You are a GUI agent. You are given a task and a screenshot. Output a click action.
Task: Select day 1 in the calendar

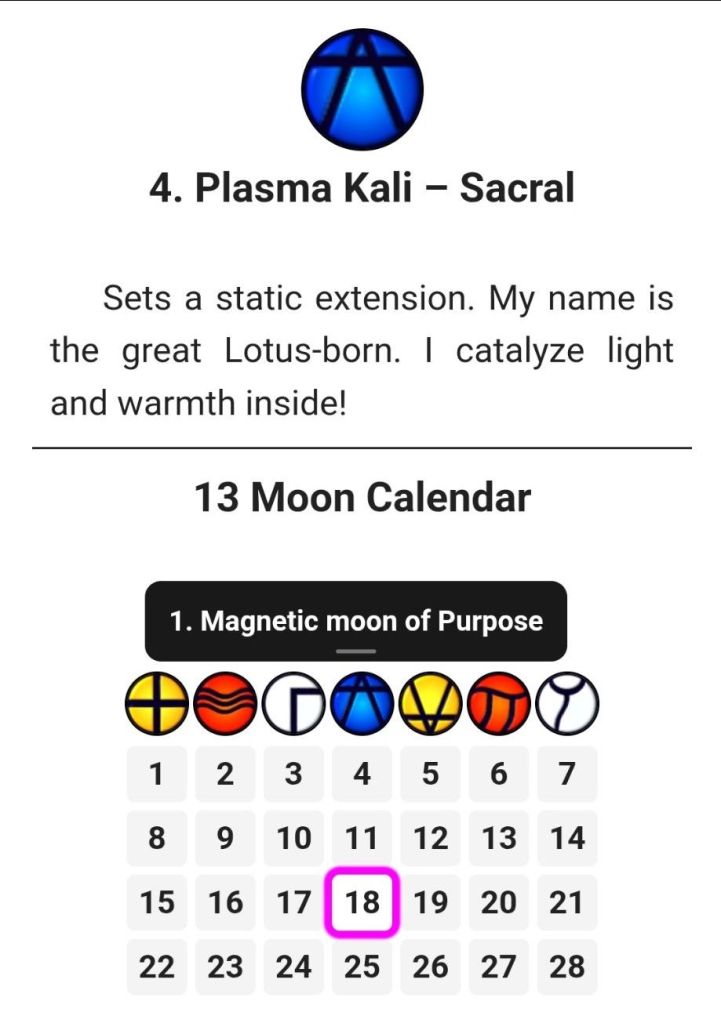point(157,774)
